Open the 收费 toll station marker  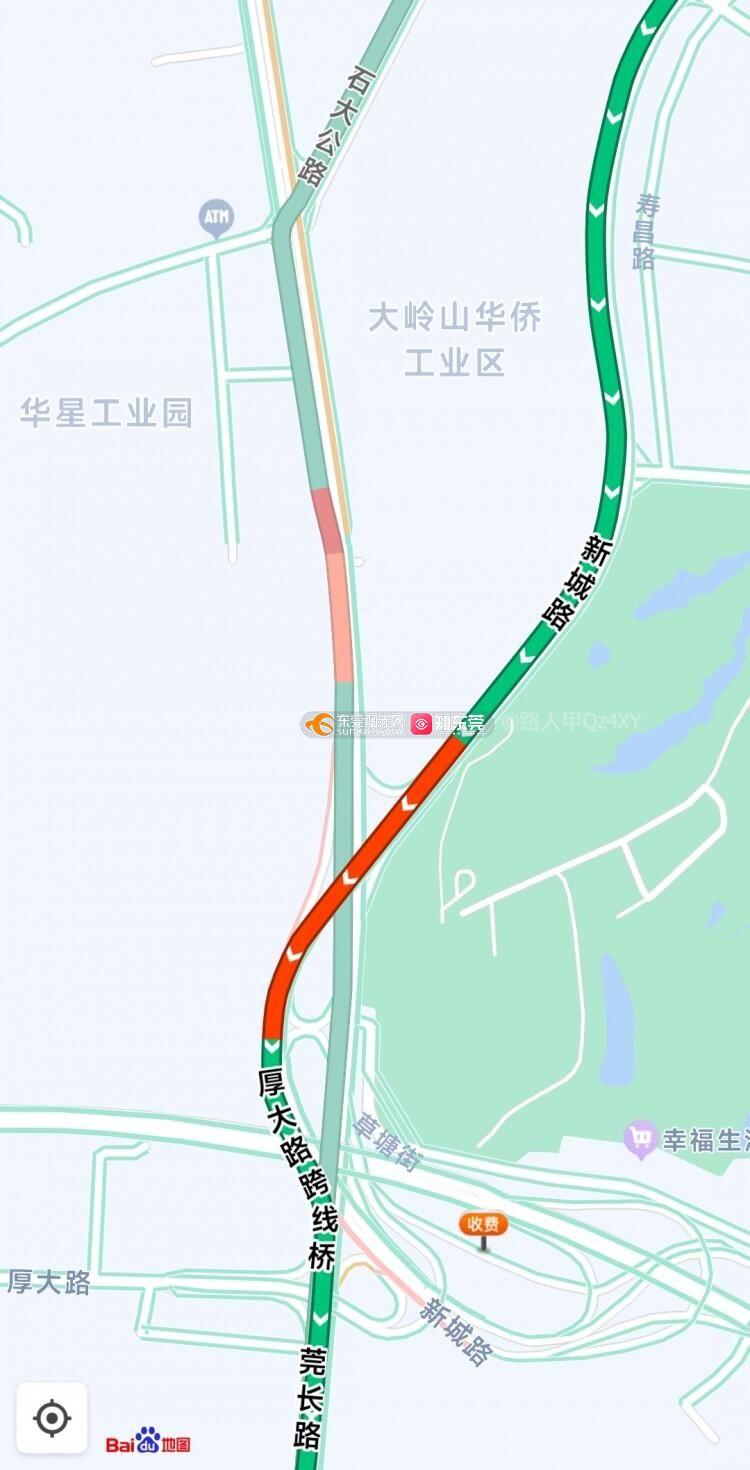point(484,1224)
